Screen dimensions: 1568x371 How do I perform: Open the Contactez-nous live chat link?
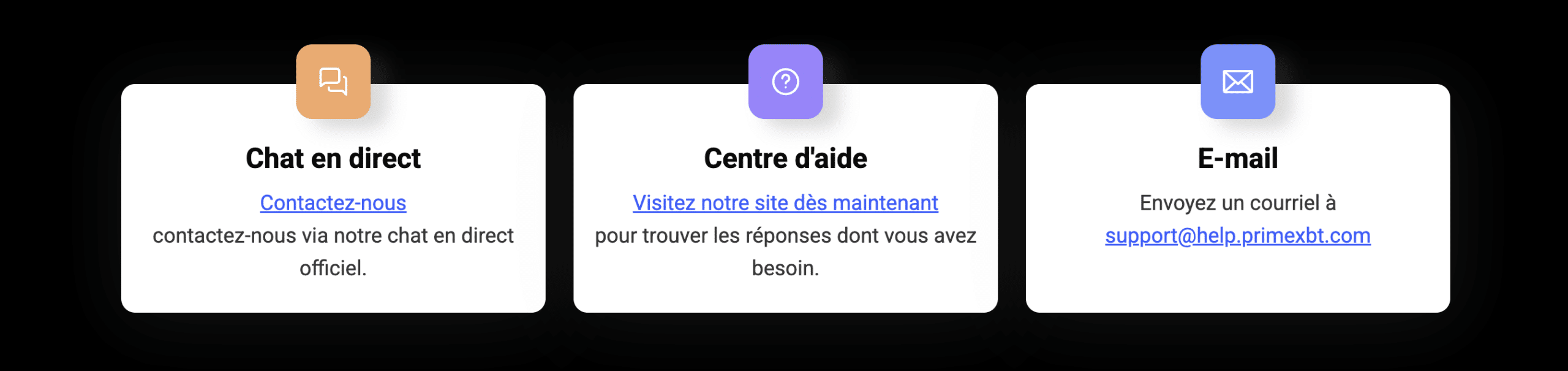[x=333, y=203]
